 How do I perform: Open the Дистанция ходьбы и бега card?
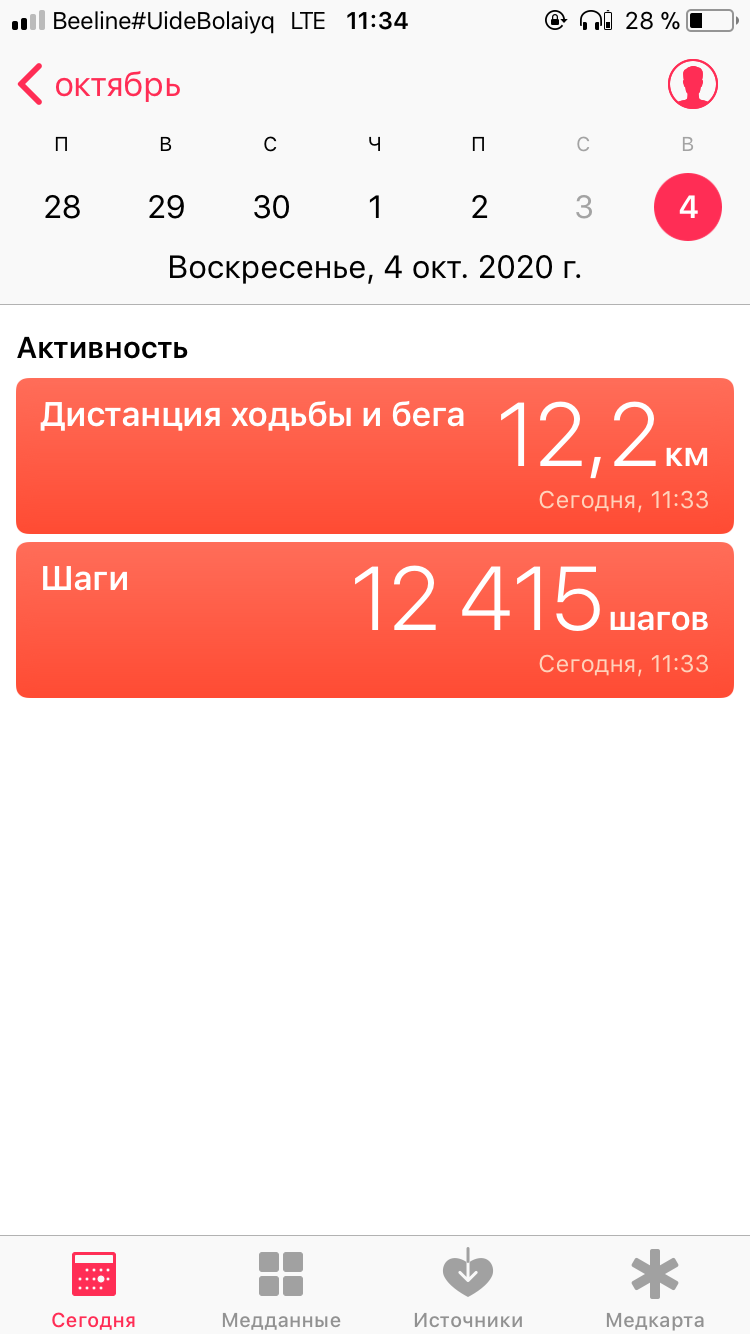click(375, 455)
